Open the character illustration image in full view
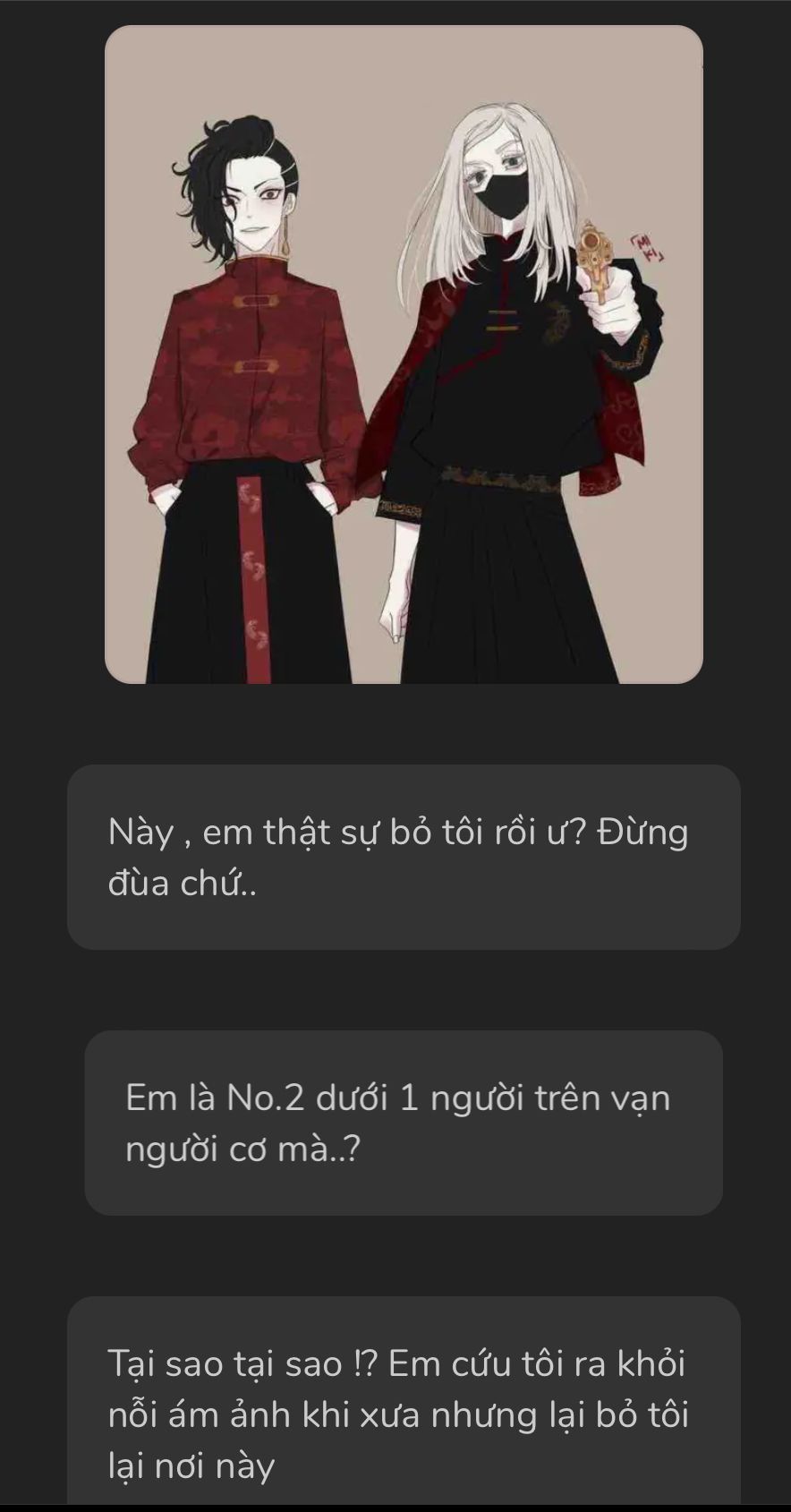This screenshot has width=791, height=1512. tap(404, 355)
